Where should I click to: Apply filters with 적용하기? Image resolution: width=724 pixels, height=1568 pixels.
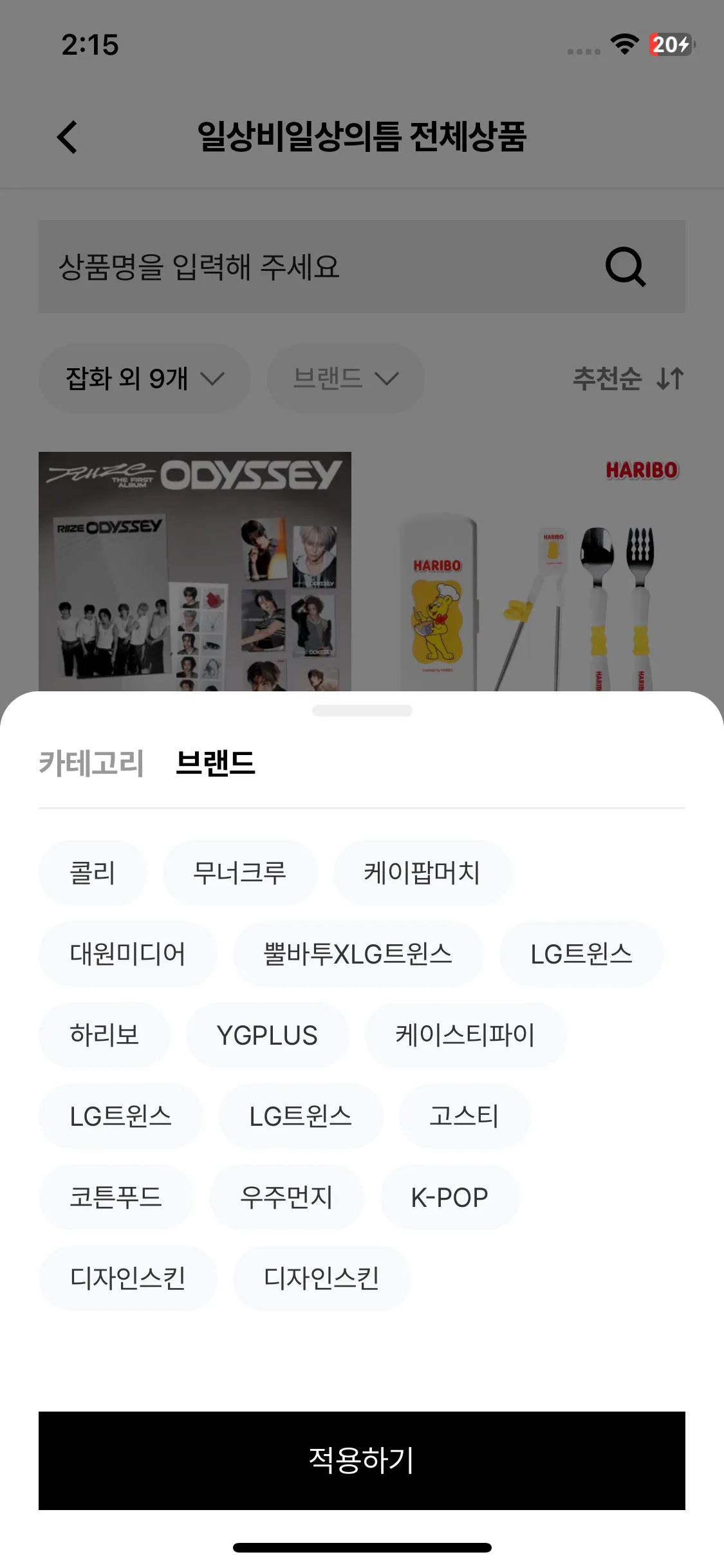(x=362, y=1461)
